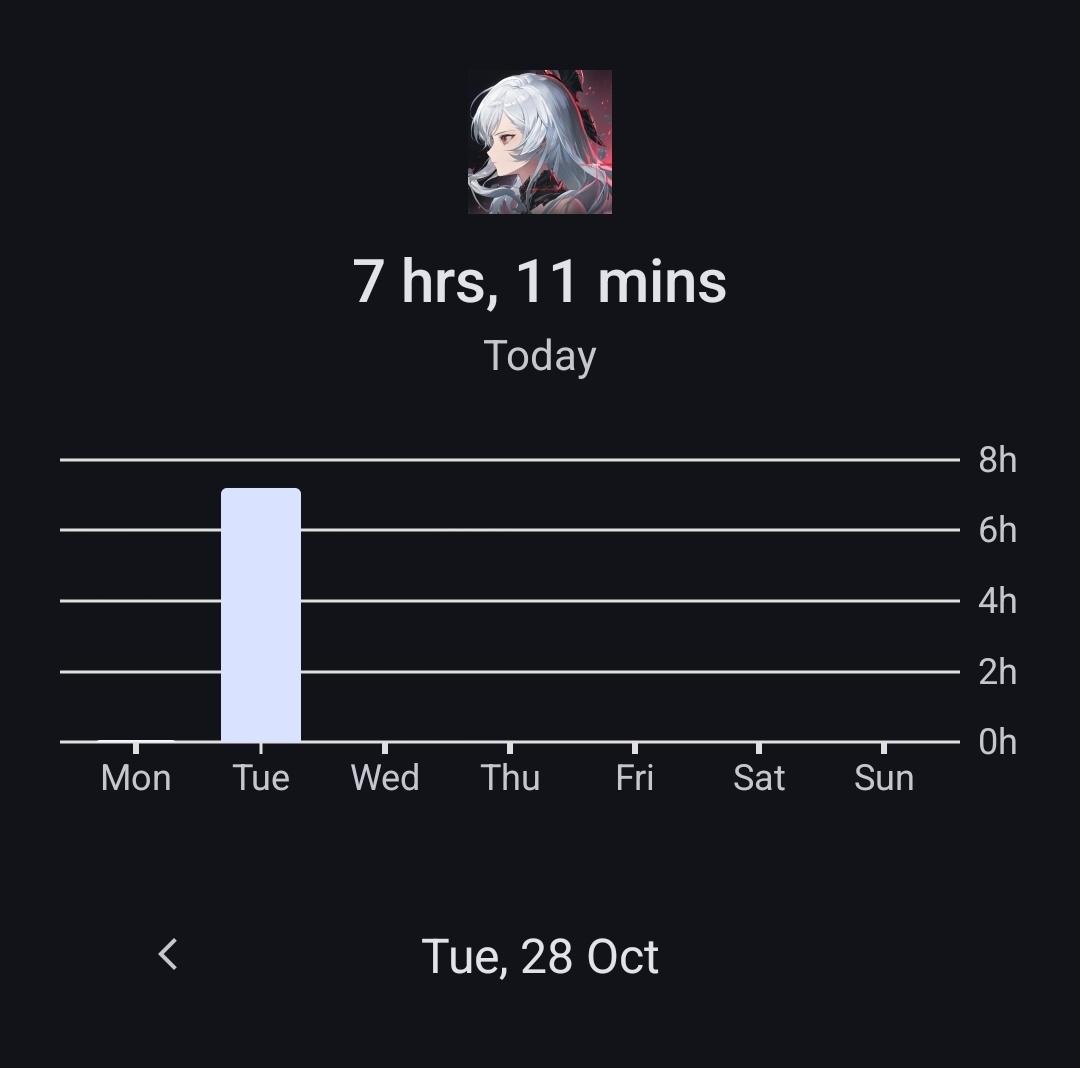The image size is (1080, 1068).
Task: Go to the previous day with the left chevron
Action: tap(168, 954)
